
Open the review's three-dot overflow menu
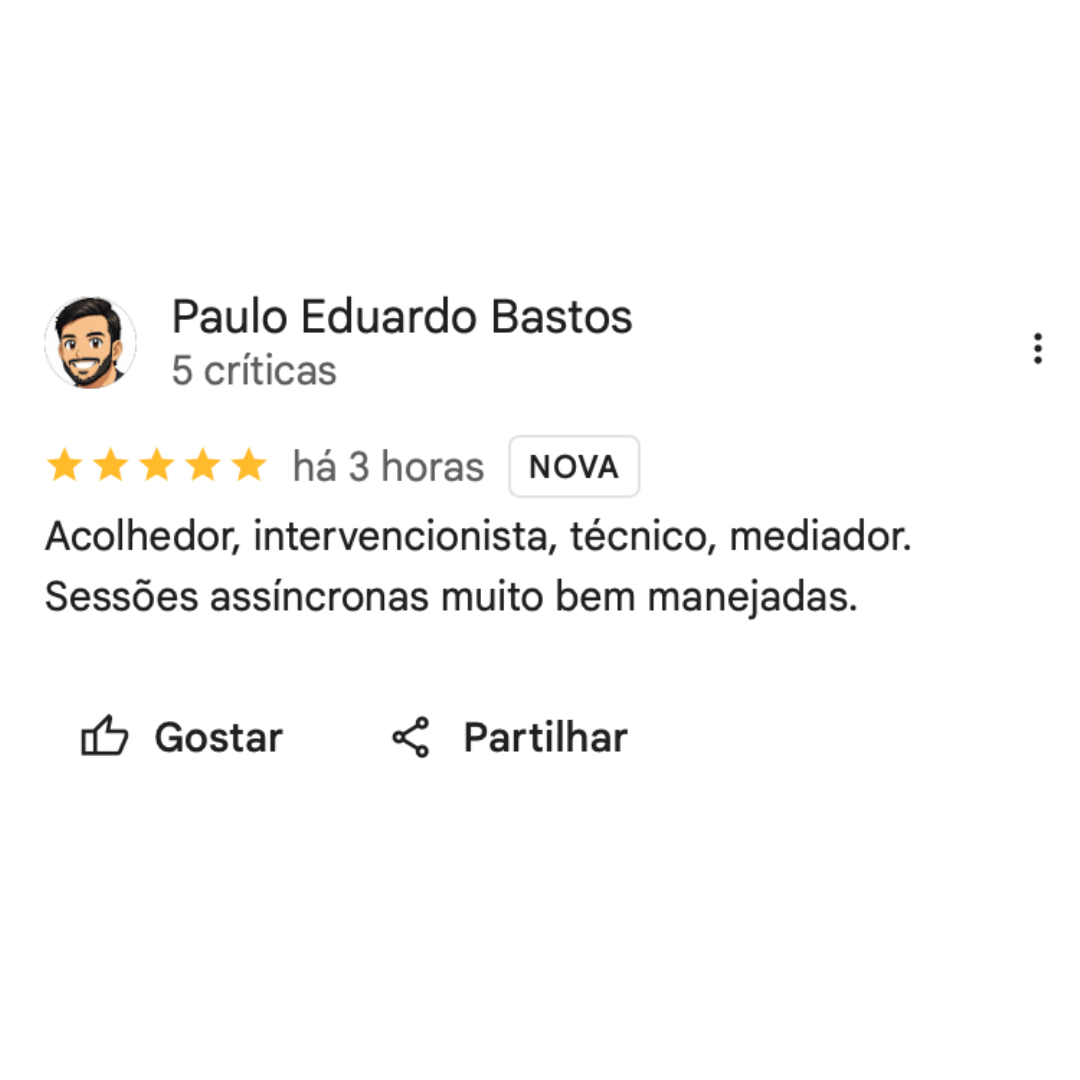tap(1037, 348)
